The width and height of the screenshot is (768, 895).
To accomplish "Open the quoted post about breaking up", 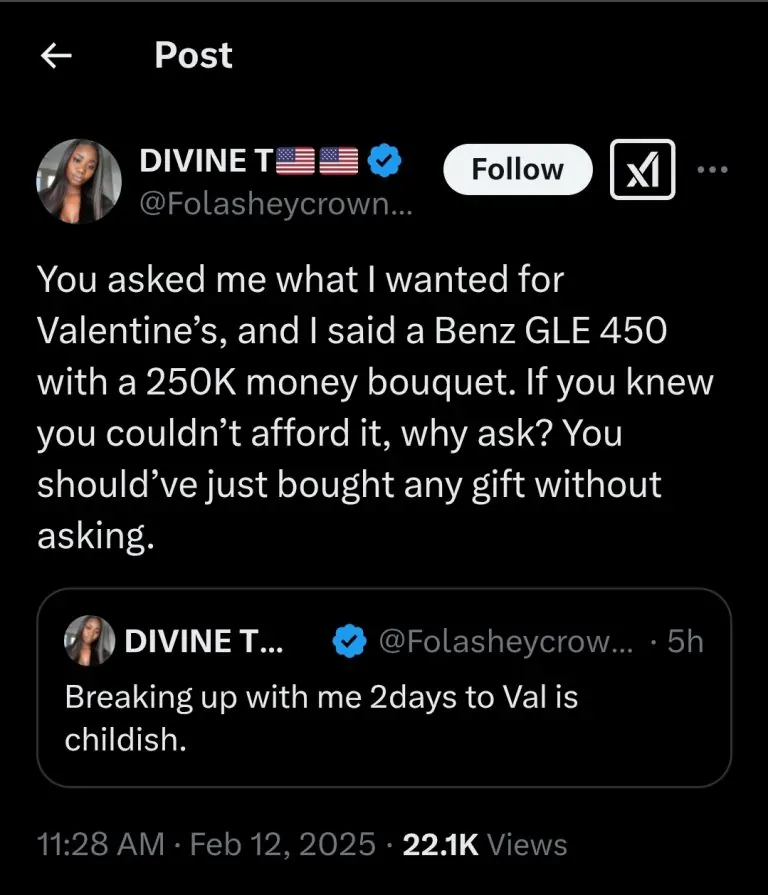I will point(384,700).
